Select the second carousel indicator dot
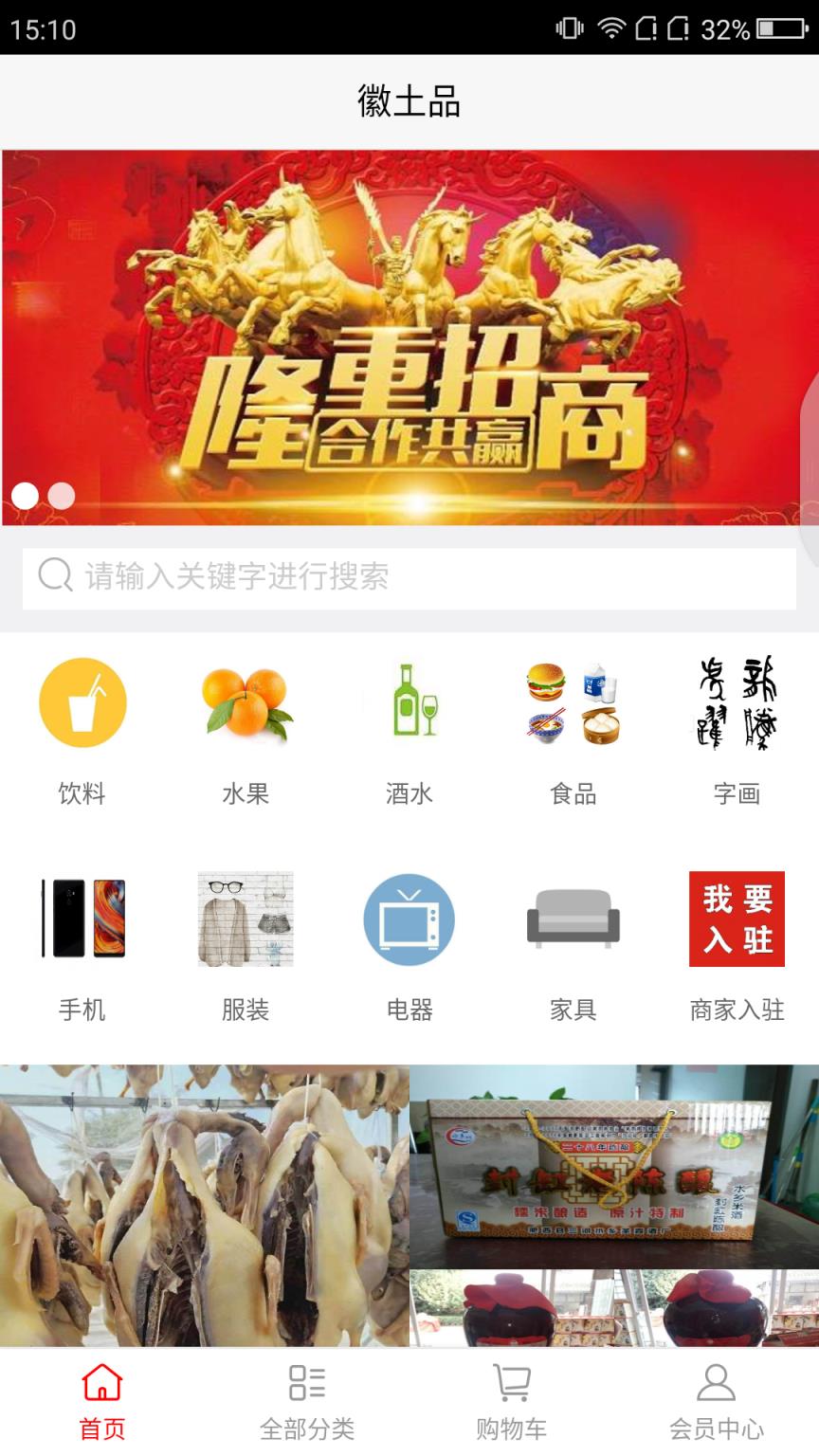 click(x=61, y=495)
